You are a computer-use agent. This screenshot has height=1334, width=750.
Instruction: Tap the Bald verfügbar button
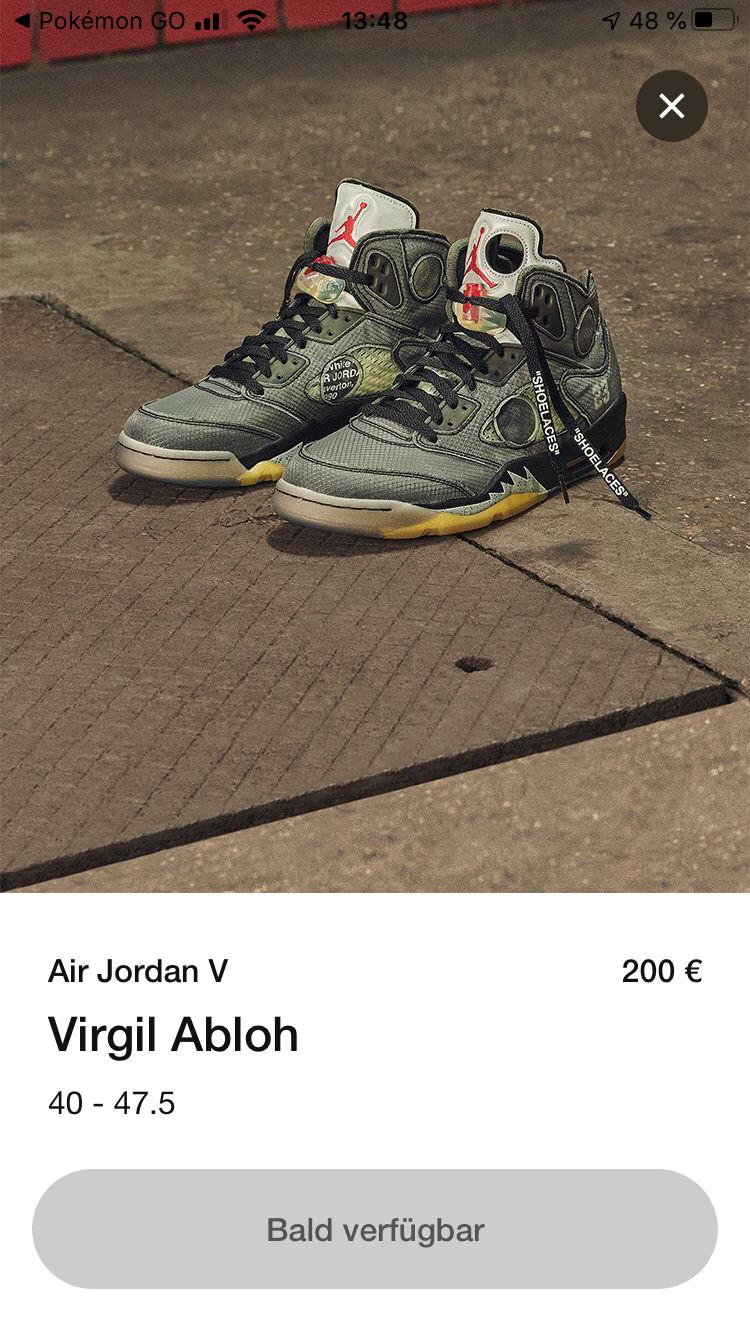click(x=375, y=1229)
